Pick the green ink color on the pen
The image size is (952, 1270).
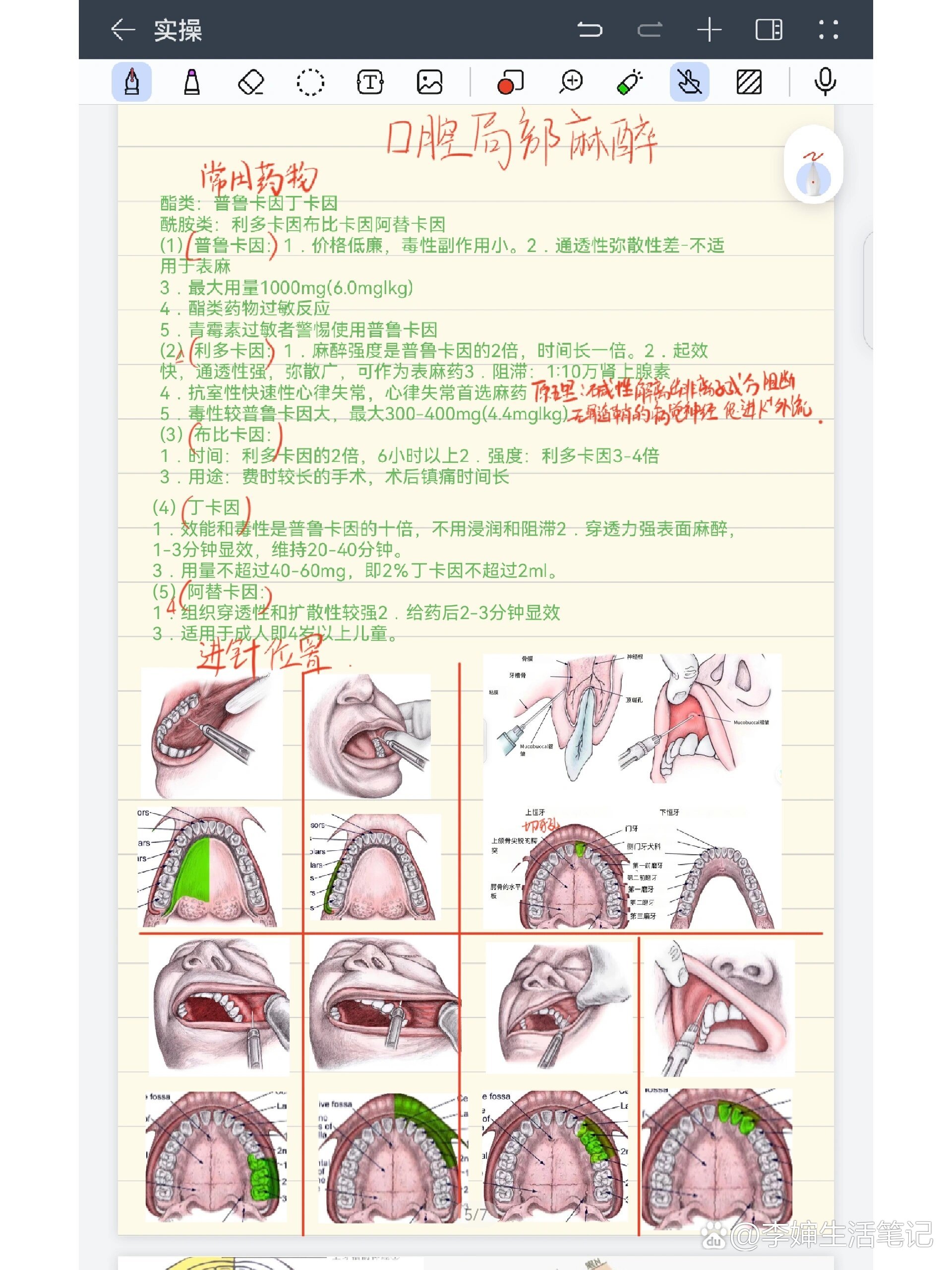pyautogui.click(x=623, y=88)
